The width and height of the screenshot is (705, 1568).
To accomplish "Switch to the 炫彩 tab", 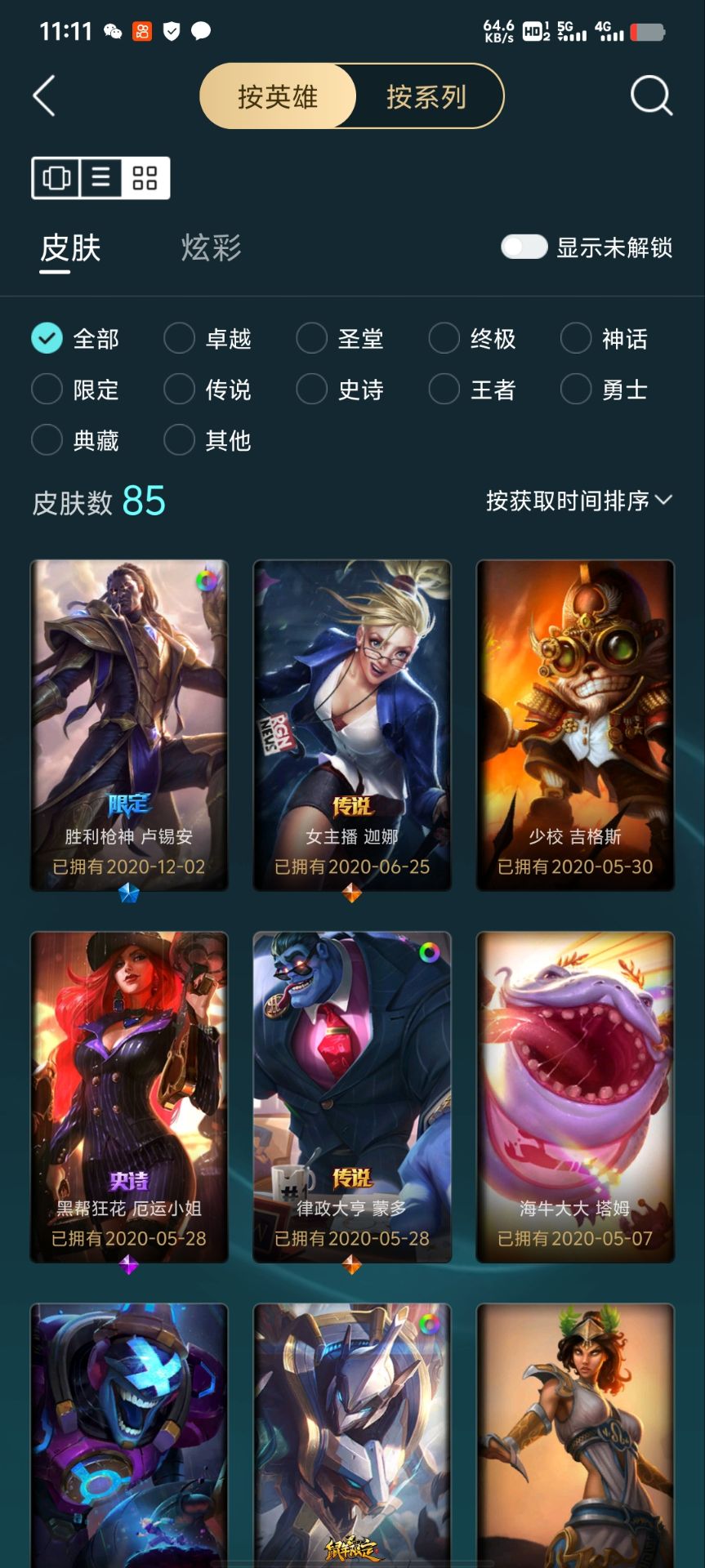I will click(x=211, y=247).
